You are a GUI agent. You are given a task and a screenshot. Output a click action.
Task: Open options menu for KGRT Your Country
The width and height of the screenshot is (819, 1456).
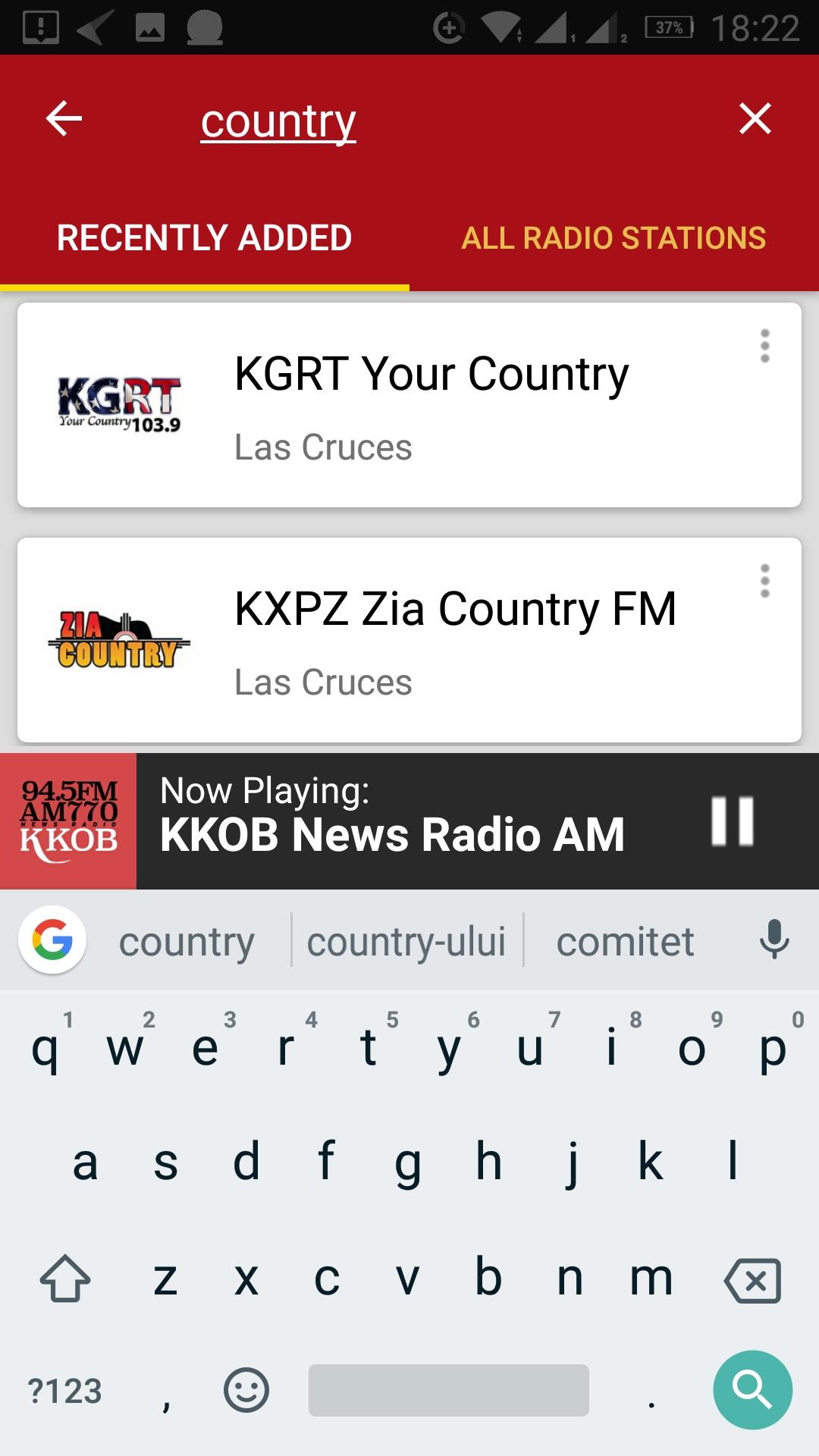(765, 346)
